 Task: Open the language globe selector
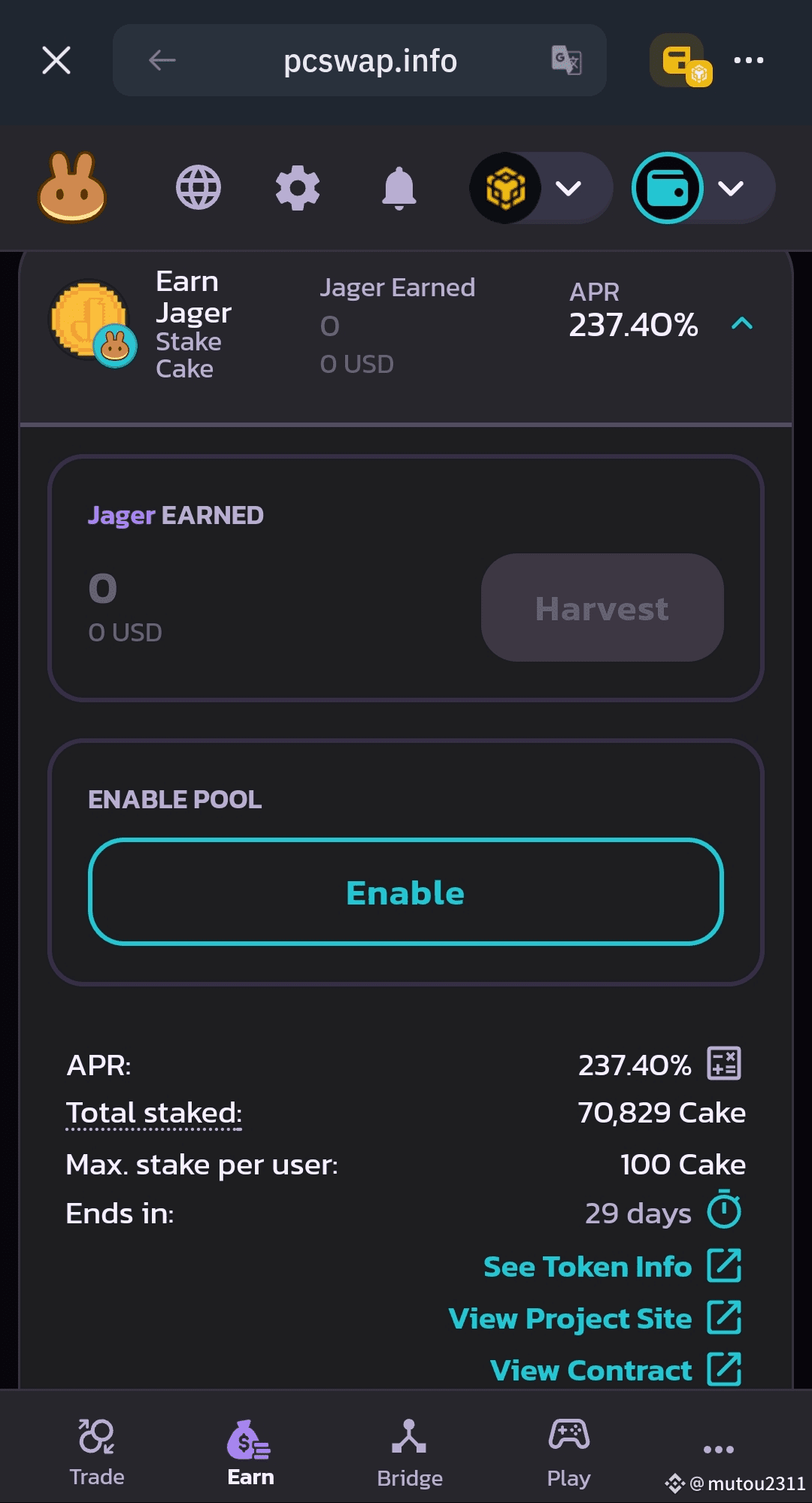198,187
